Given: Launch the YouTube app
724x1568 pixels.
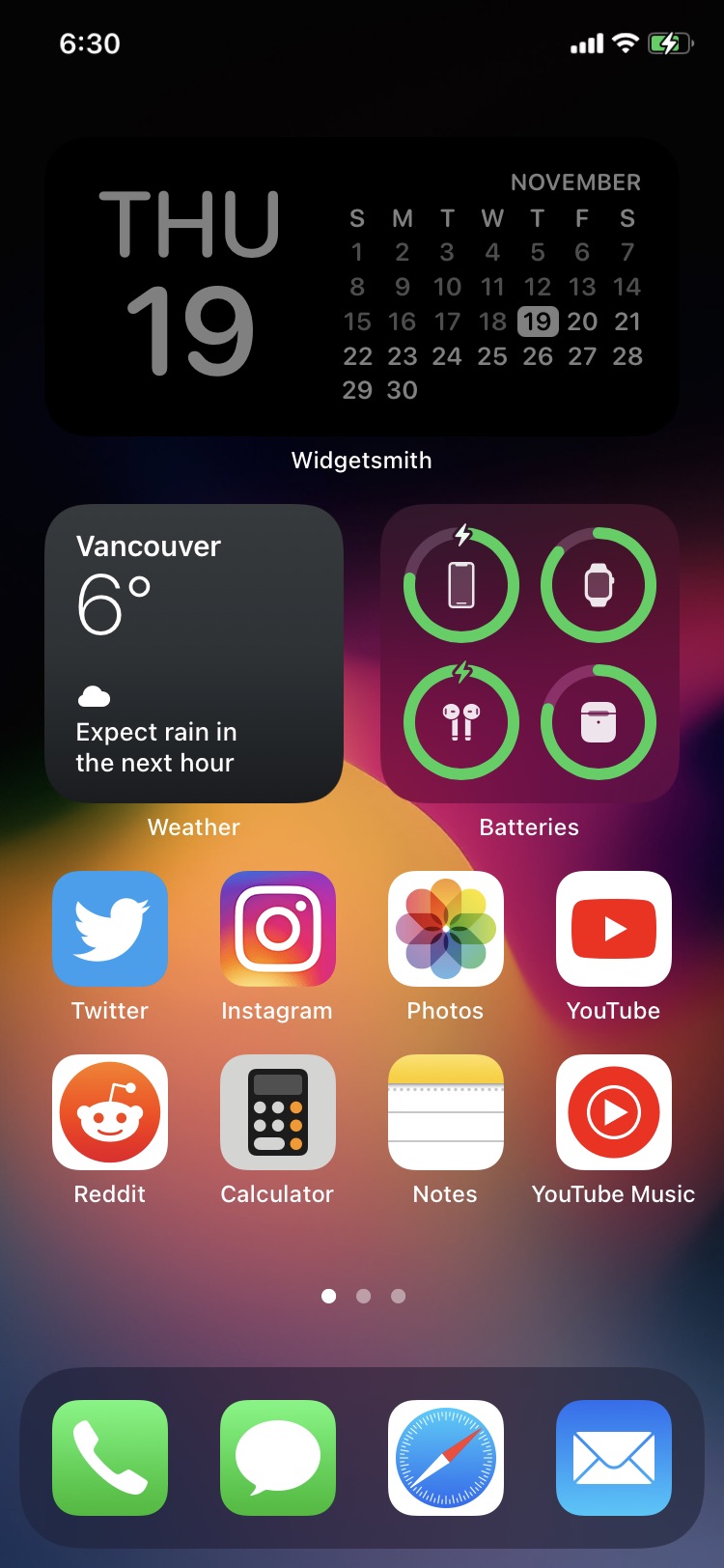Looking at the screenshot, I should 613,929.
